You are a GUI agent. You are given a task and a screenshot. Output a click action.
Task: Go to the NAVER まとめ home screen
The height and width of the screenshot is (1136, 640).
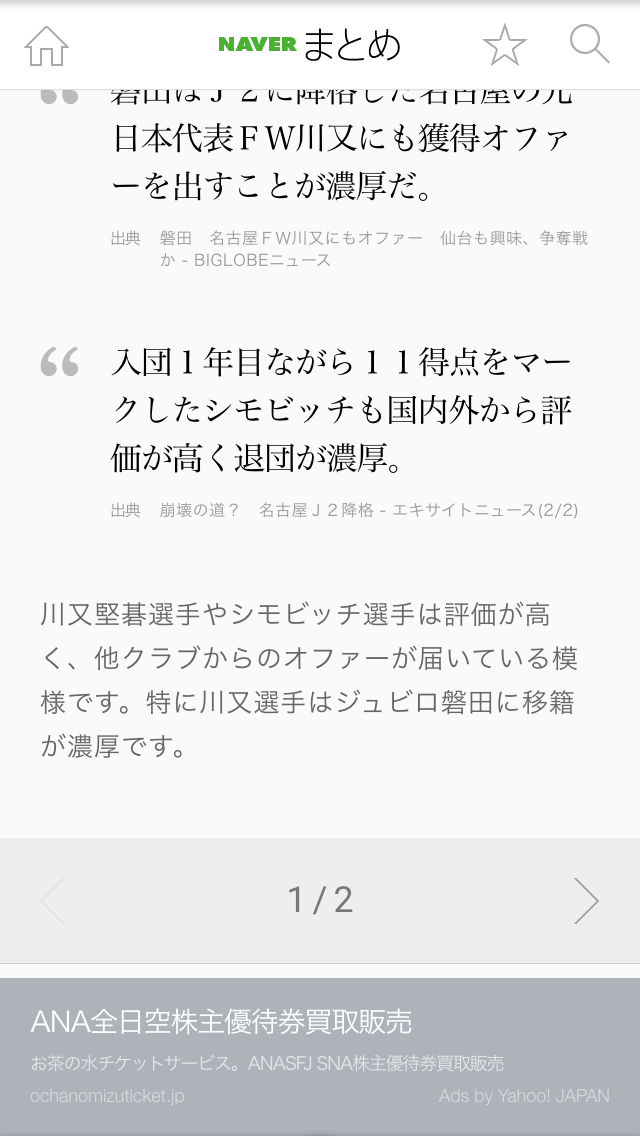47,45
